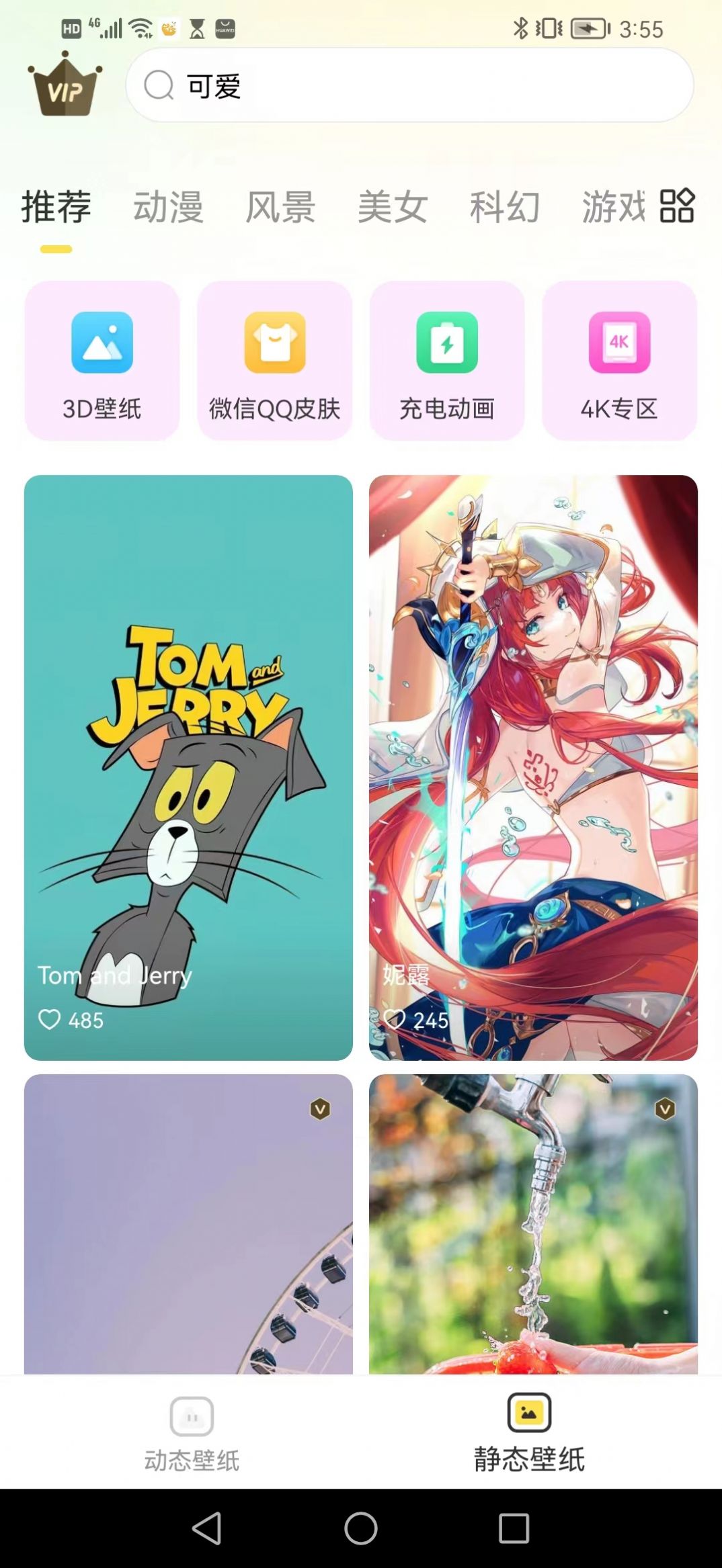Open the 3D壁纸 section
Image resolution: width=722 pixels, height=1568 pixels.
pyautogui.click(x=102, y=361)
